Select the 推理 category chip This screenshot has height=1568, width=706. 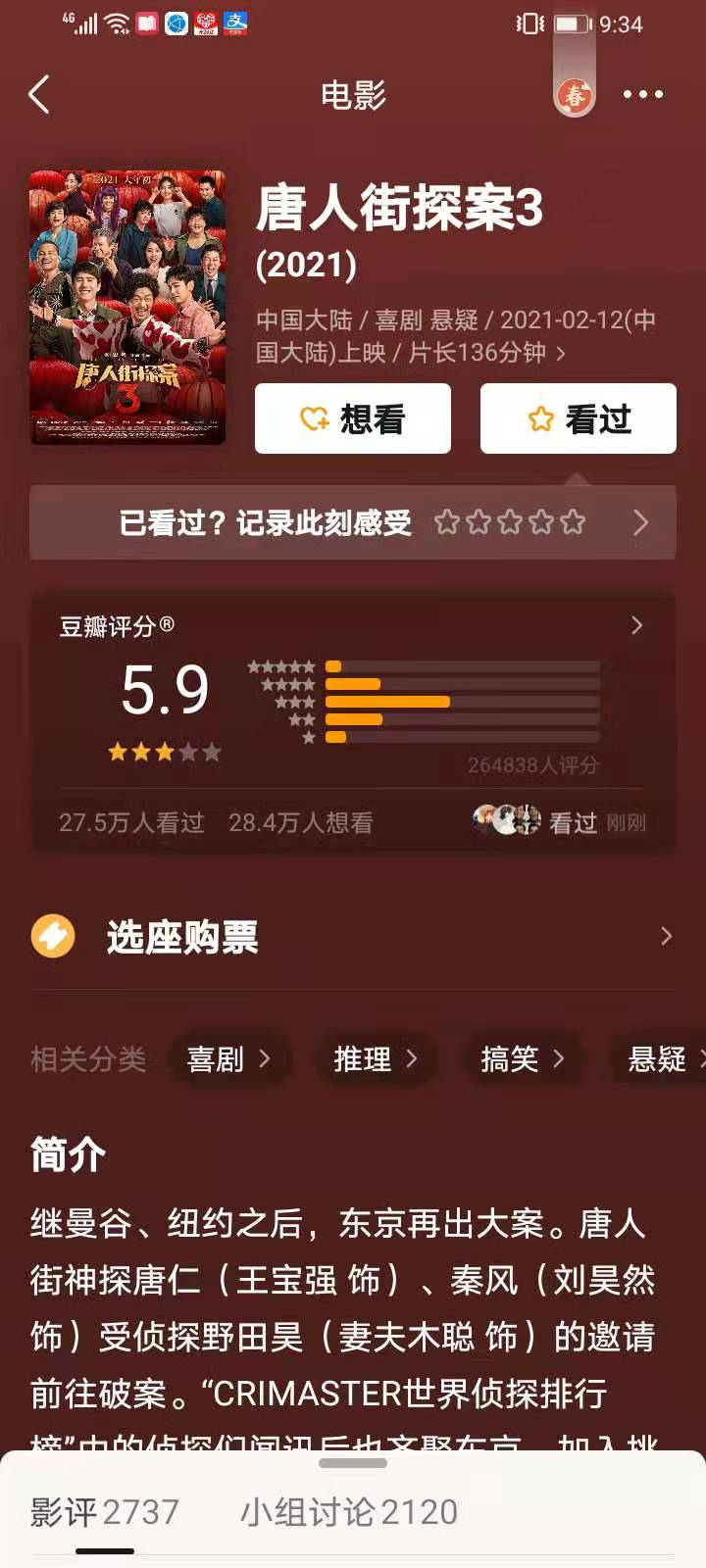pyautogui.click(x=376, y=1058)
